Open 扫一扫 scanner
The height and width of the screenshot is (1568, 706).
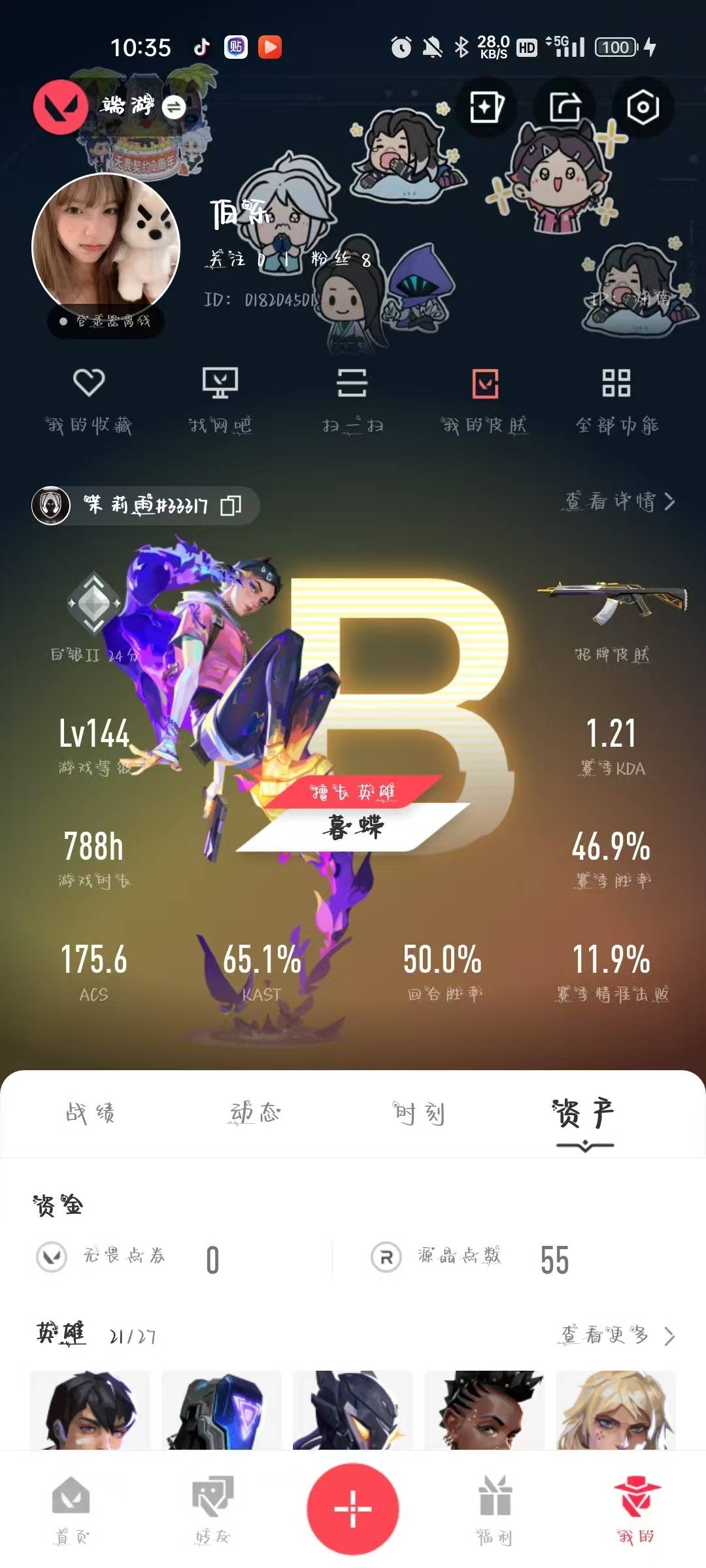point(352,400)
